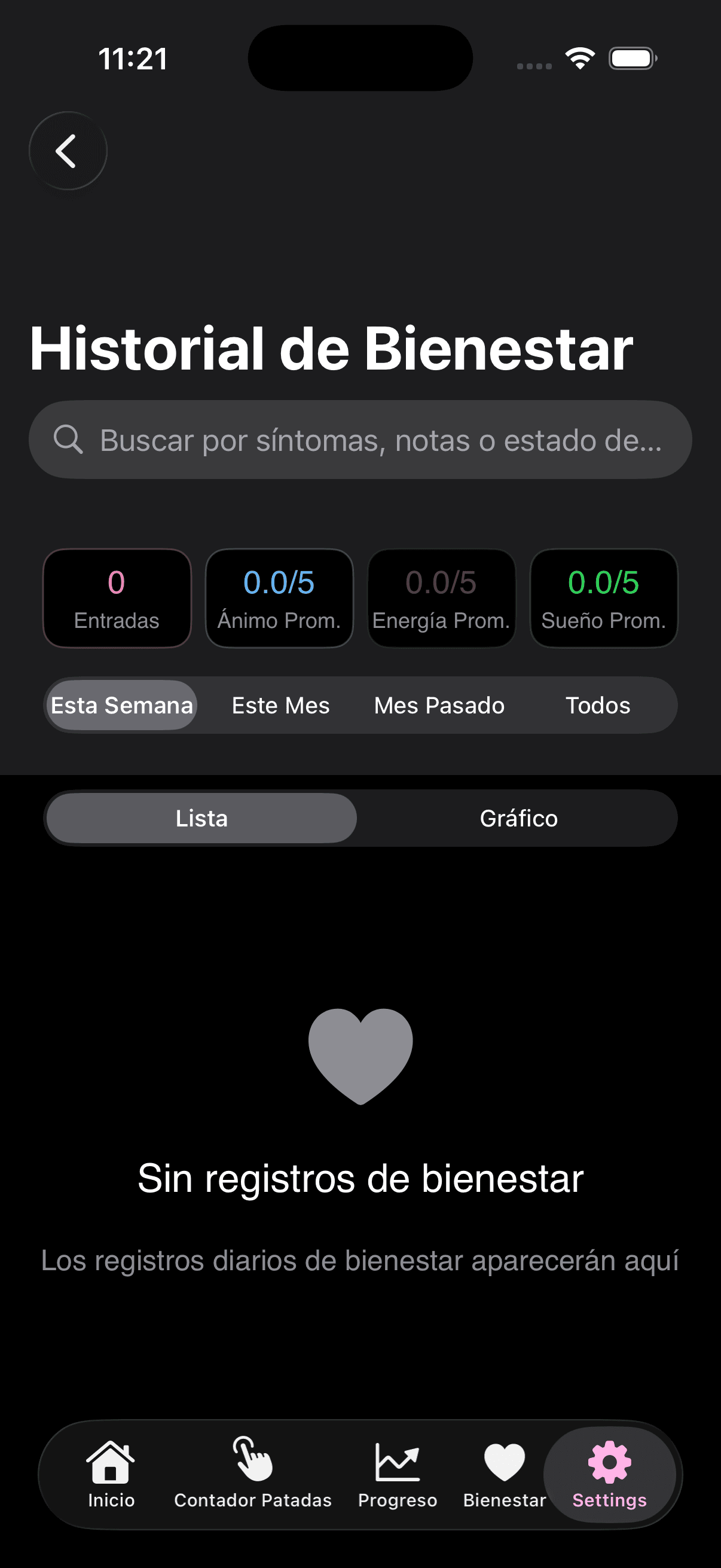Screen dimensions: 721x1568
Task: Go back with the chevron arrow
Action: point(67,150)
